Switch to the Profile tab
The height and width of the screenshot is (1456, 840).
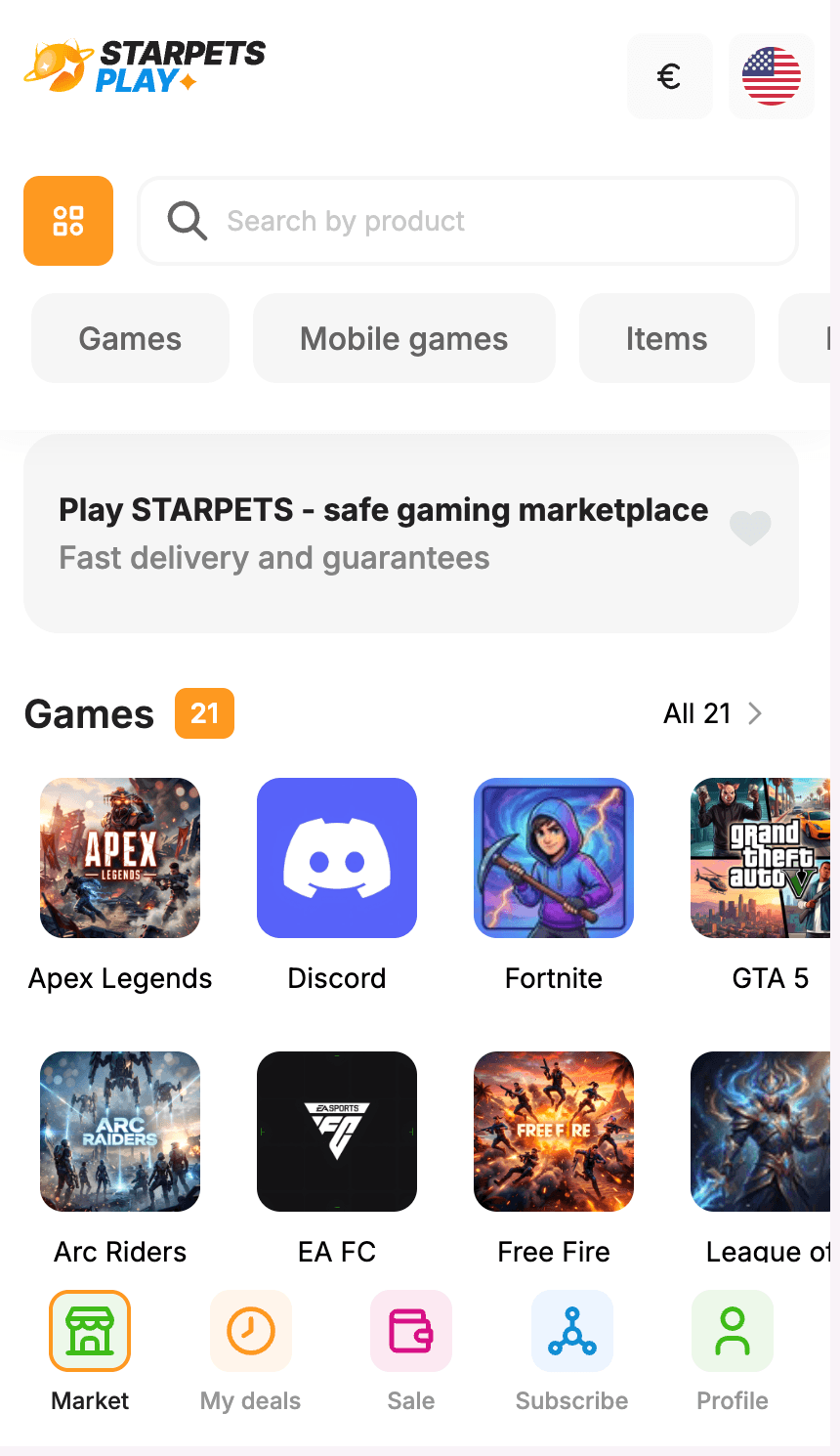click(x=733, y=1350)
